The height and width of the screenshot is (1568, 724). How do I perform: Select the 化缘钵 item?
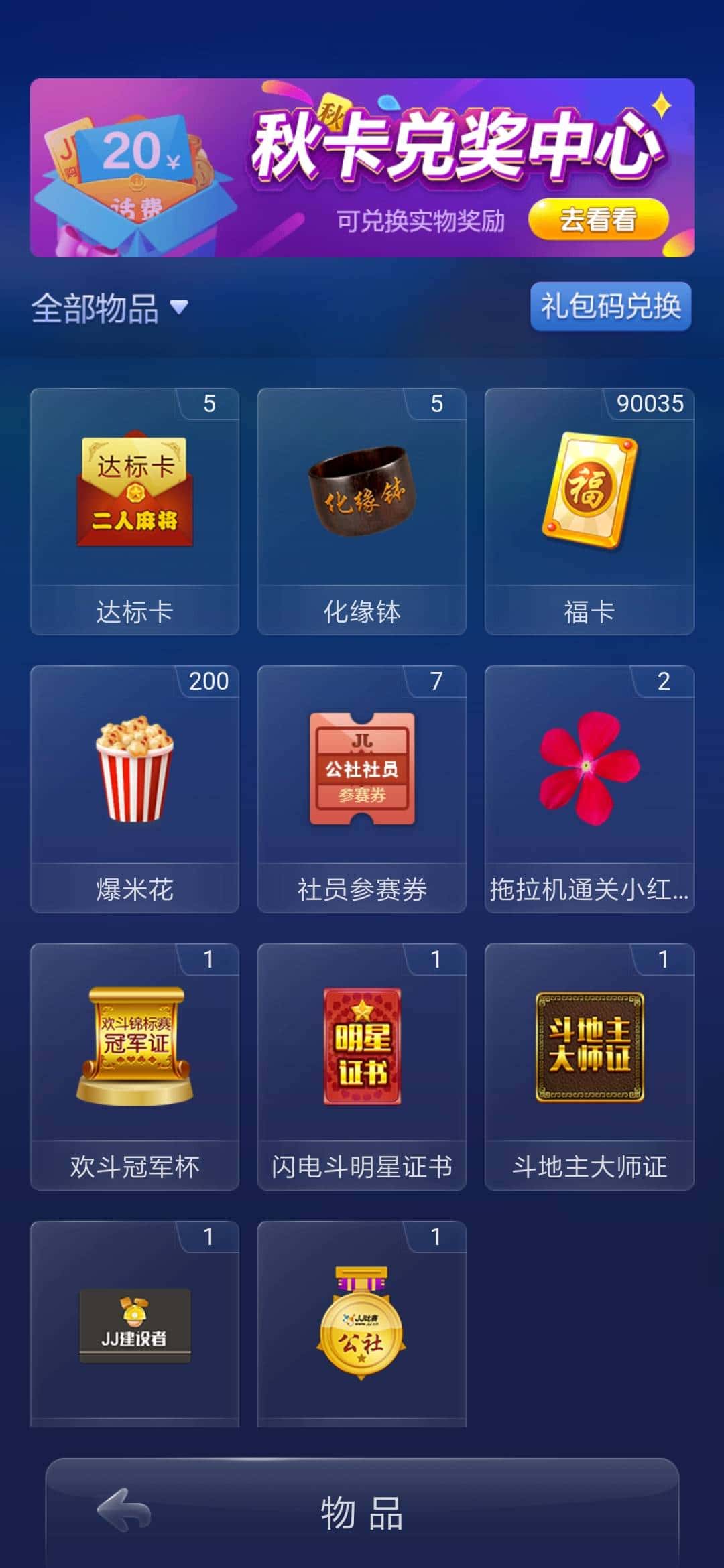362,509
